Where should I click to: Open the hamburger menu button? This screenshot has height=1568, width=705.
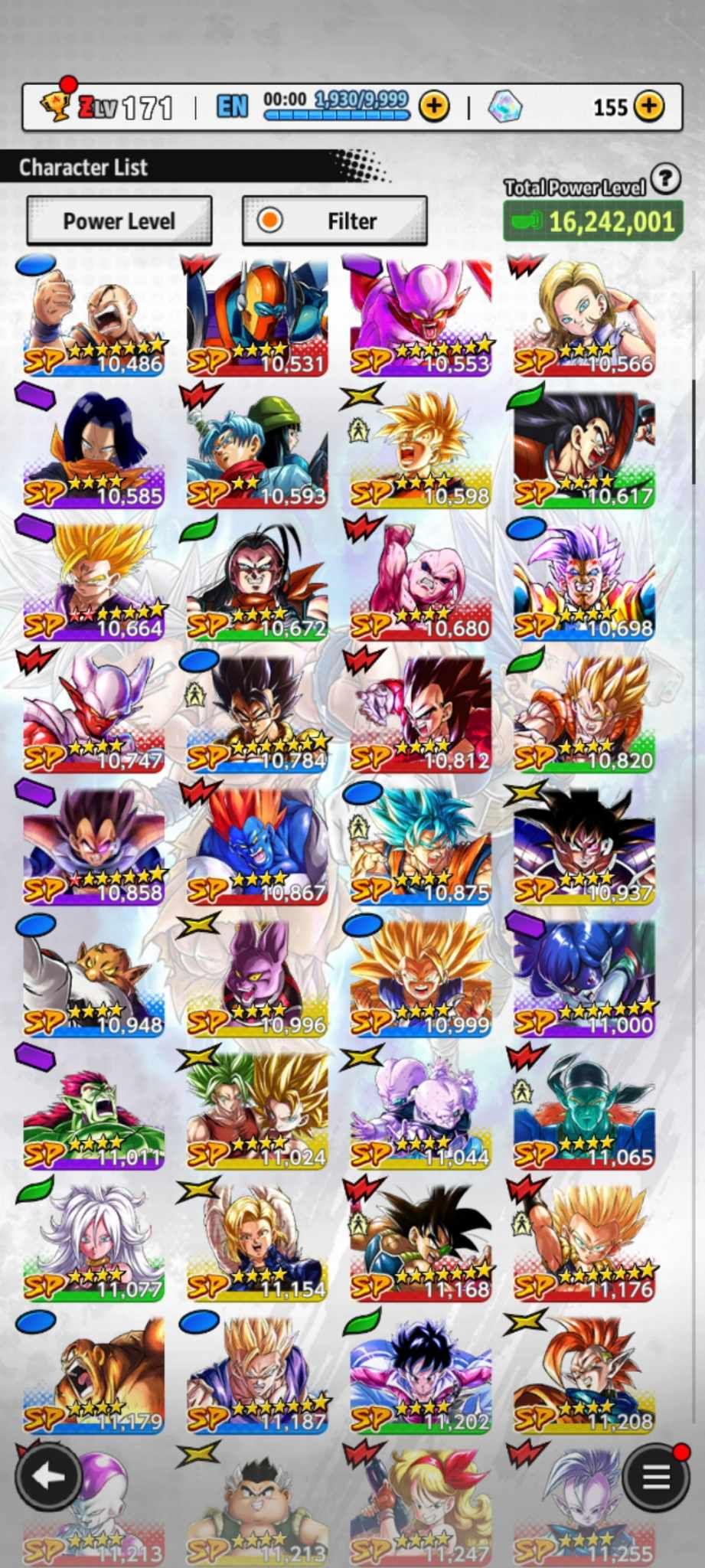pyautogui.click(x=656, y=1476)
